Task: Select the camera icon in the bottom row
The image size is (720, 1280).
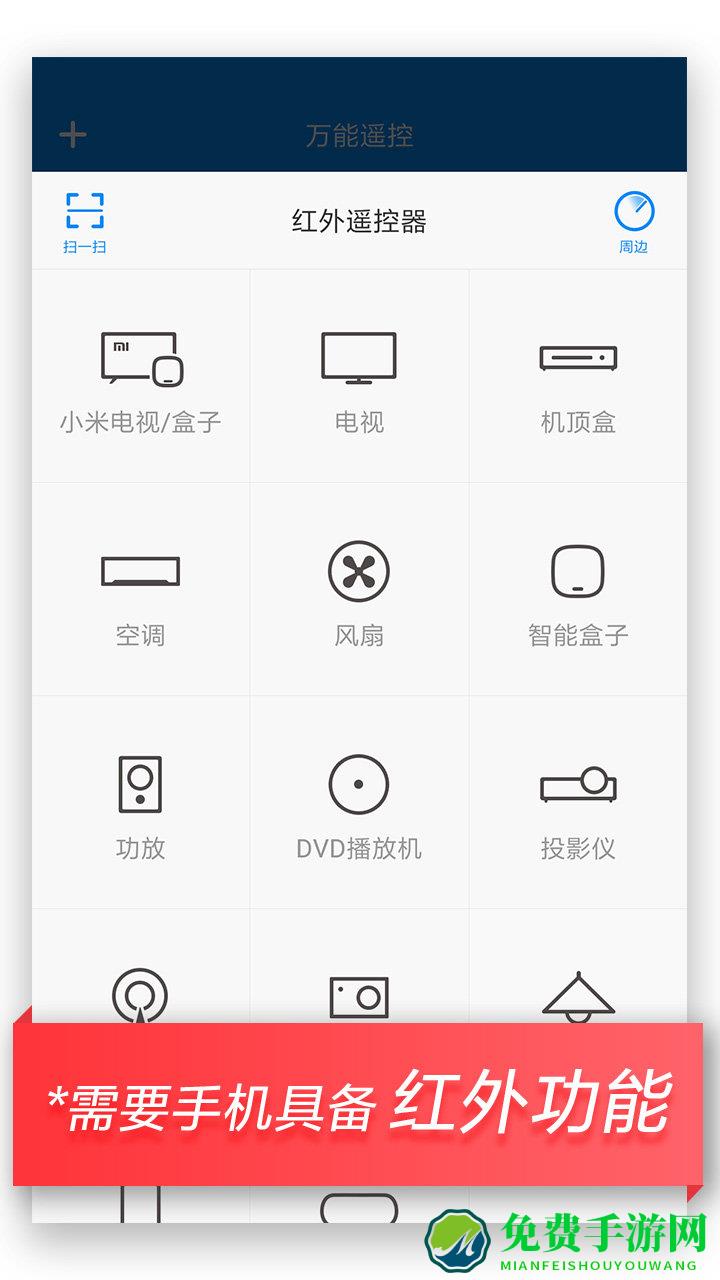Action: pos(358,997)
